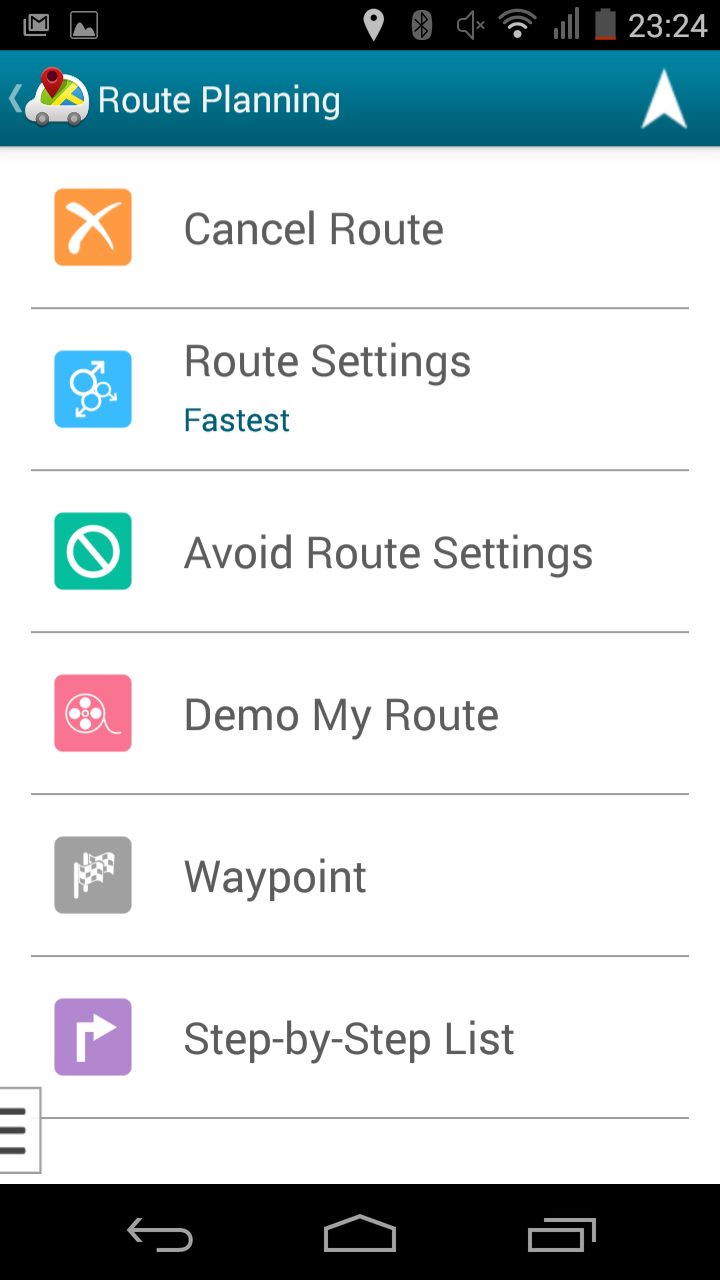Go to the home screen
Image resolution: width=720 pixels, height=1280 pixels.
[360, 1236]
